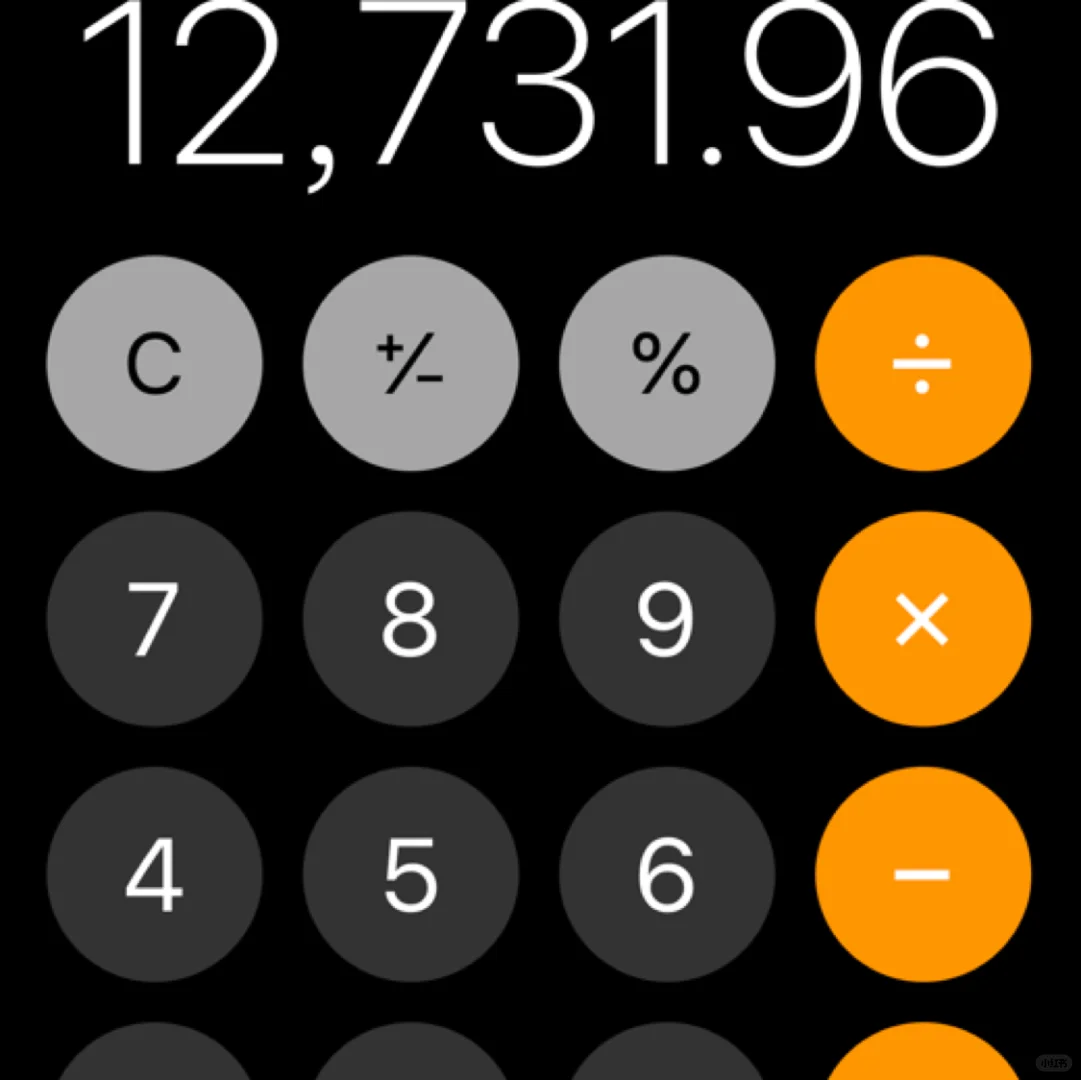Enter the digit 9

point(666,619)
